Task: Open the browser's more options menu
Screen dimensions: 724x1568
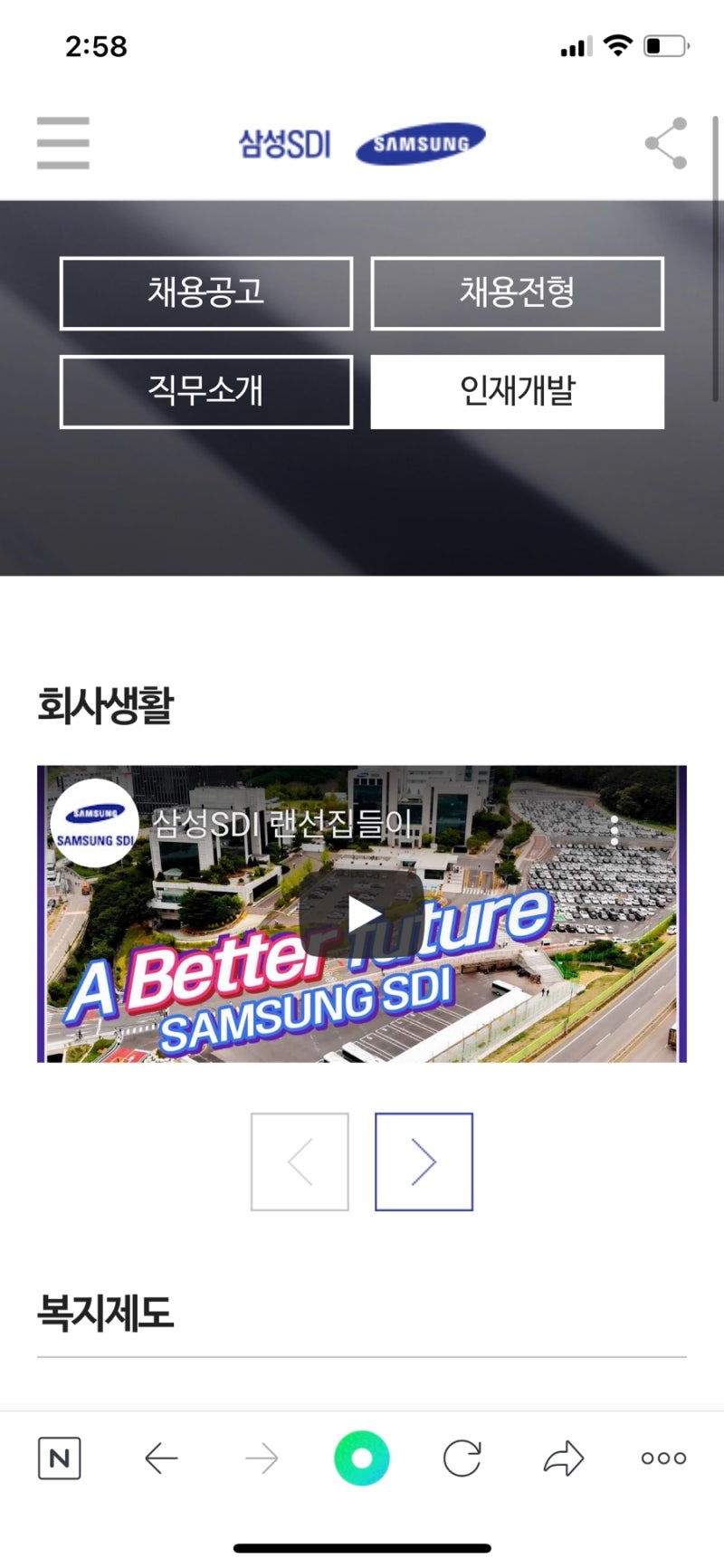Action: click(x=663, y=1458)
